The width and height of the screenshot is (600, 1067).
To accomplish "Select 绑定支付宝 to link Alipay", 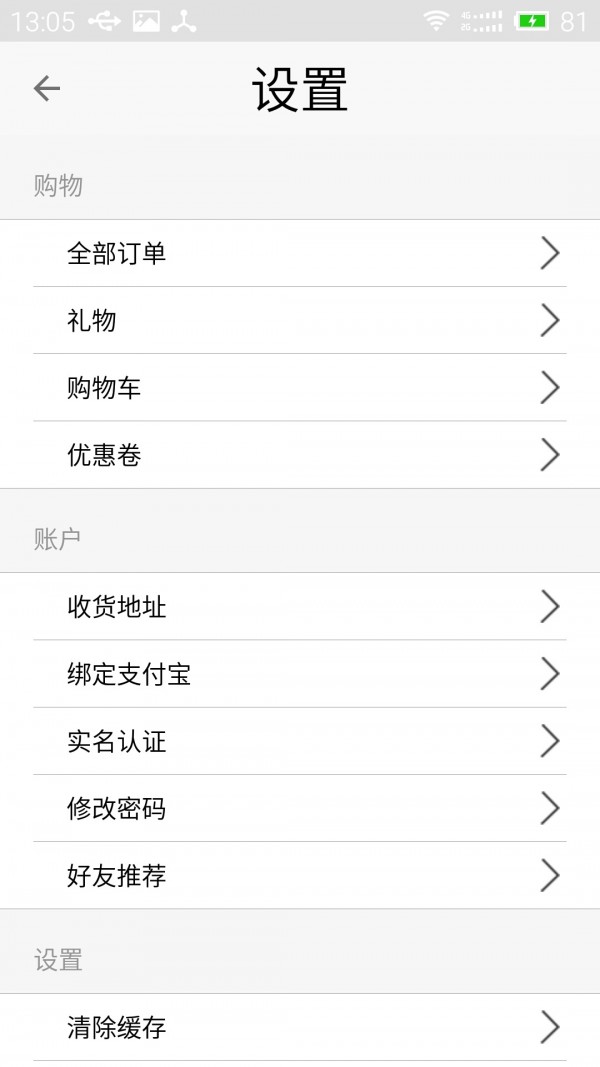I will (300, 674).
